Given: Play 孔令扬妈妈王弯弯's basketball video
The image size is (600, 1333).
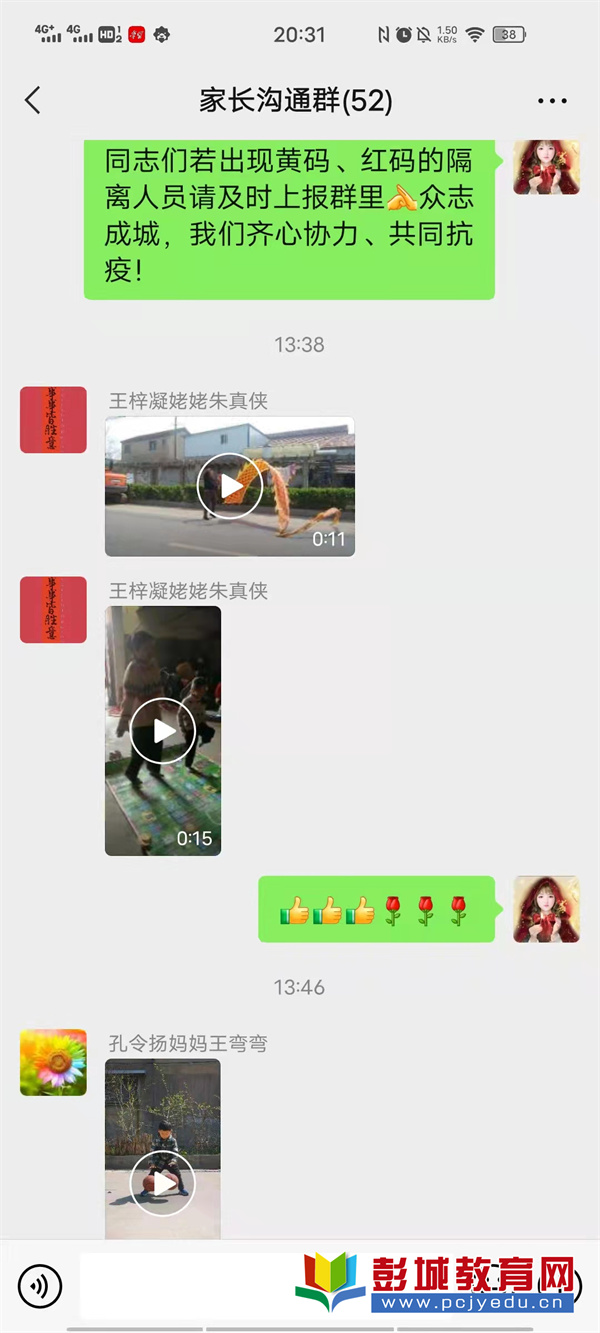Looking at the screenshot, I should coord(163,1183).
